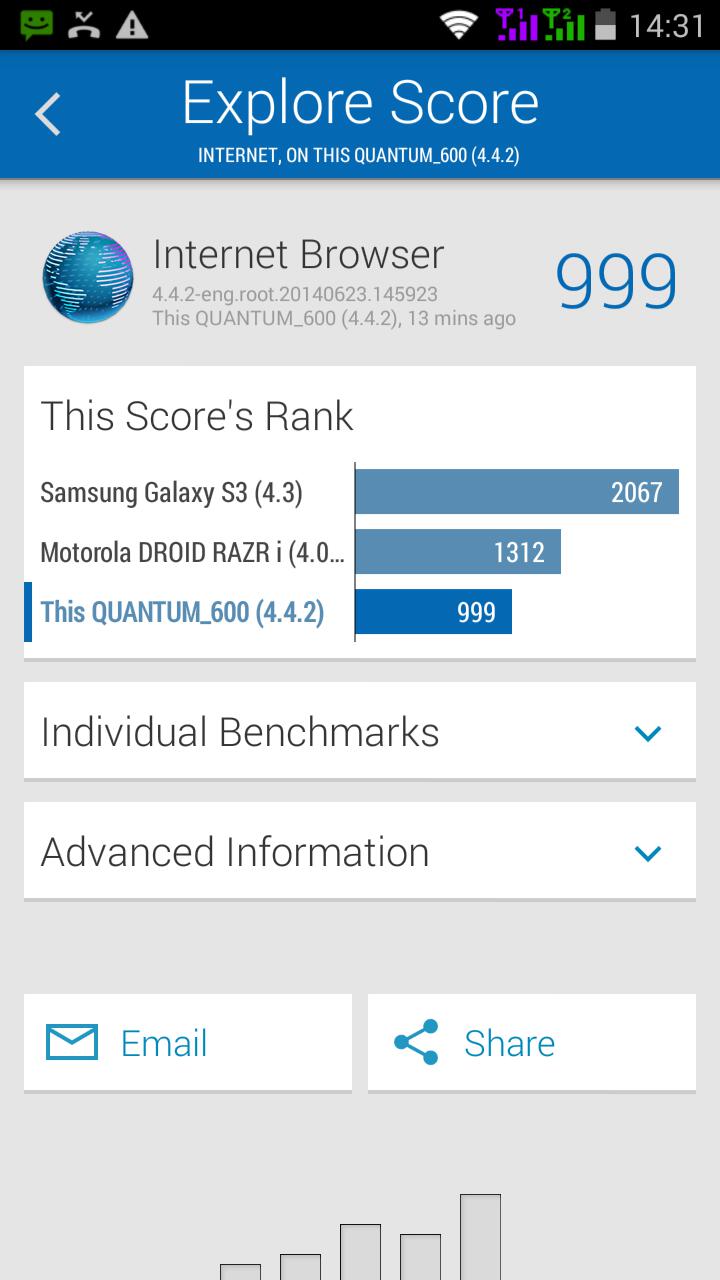
Task: Email the benchmark score
Action: [188, 1043]
